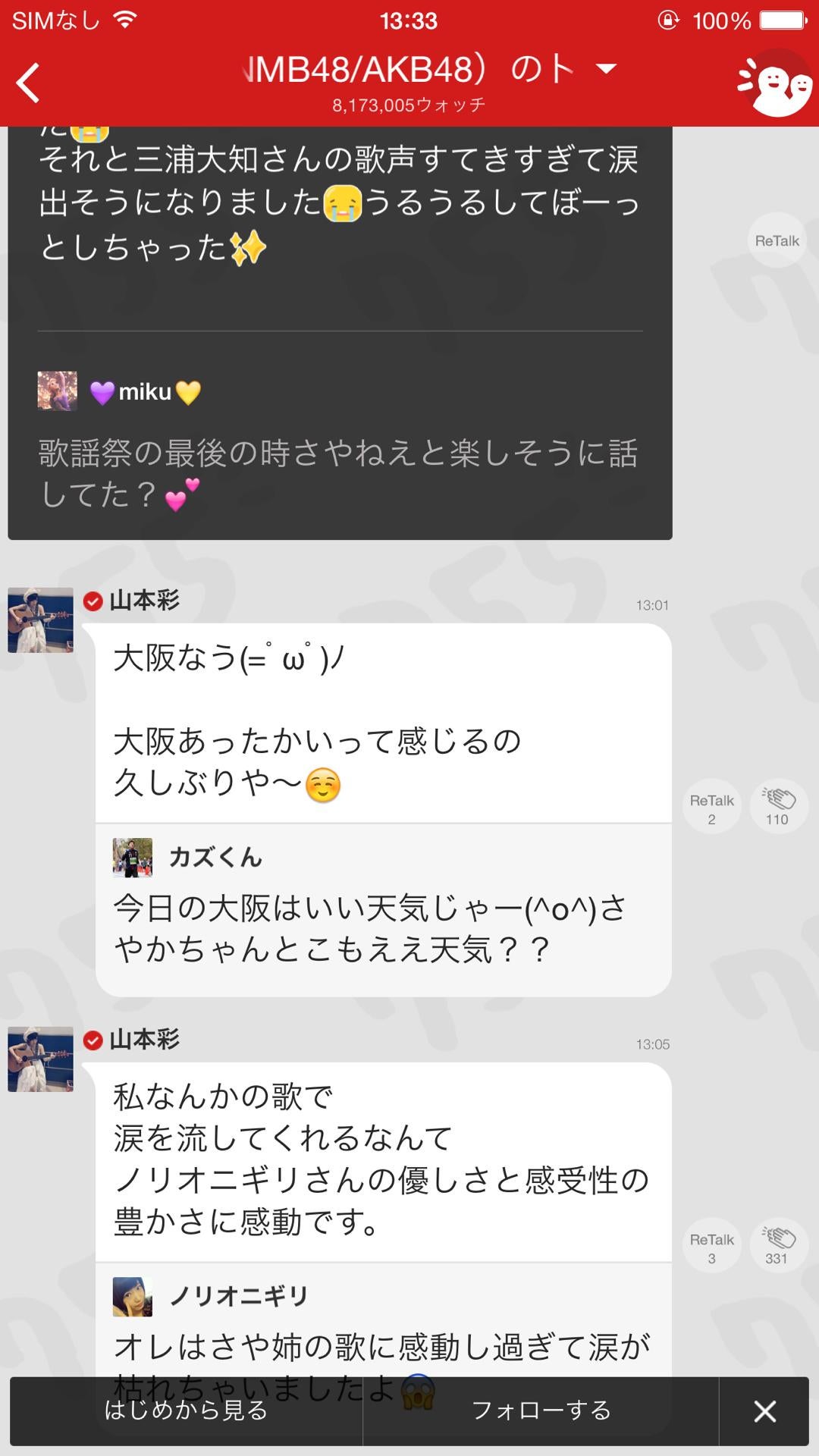ReTalk the 大阪なう post
The width and height of the screenshot is (819, 1456).
[711, 806]
